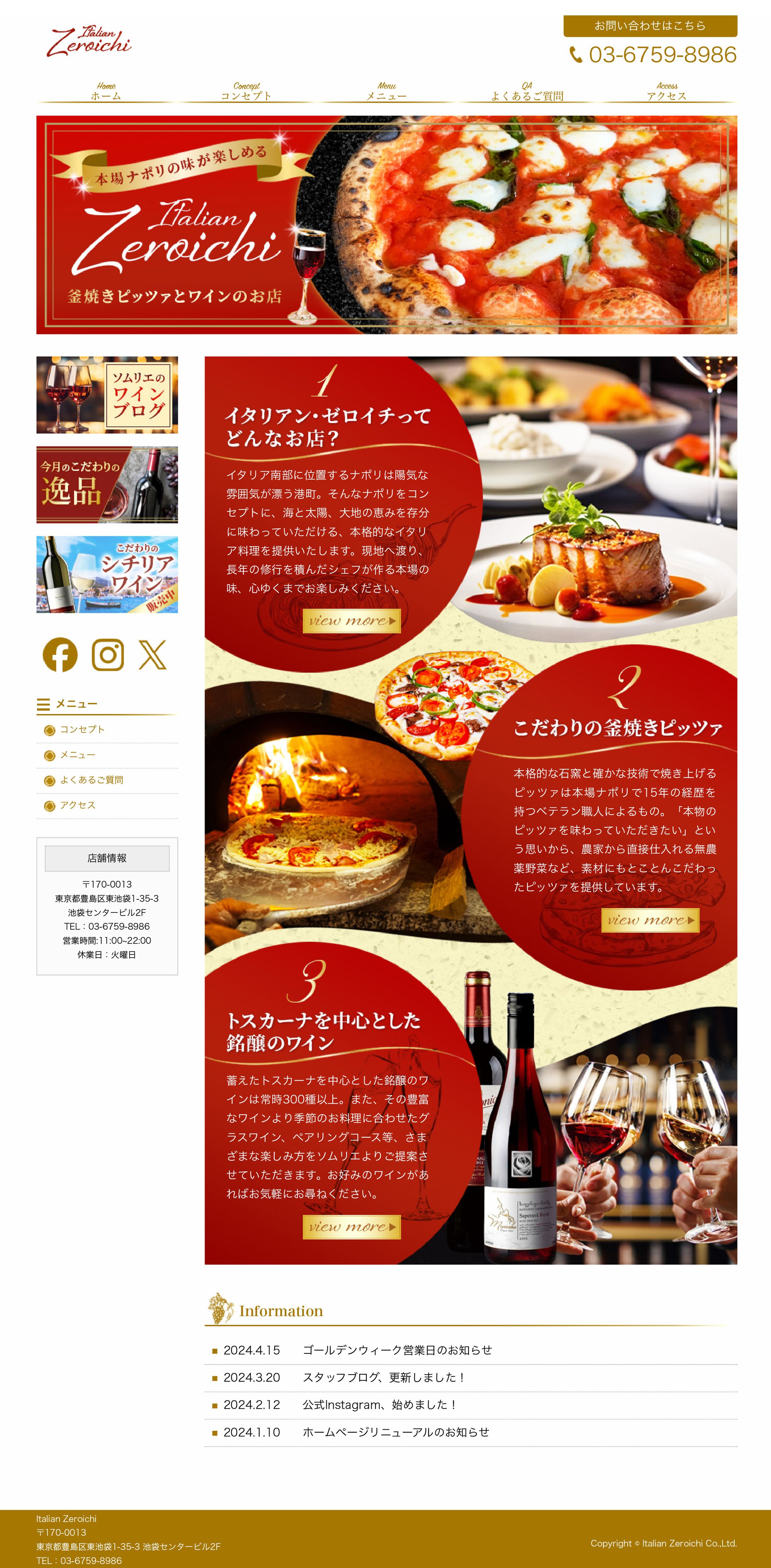Open アクセス in the top navigation
The image size is (771, 1568).
point(667,92)
